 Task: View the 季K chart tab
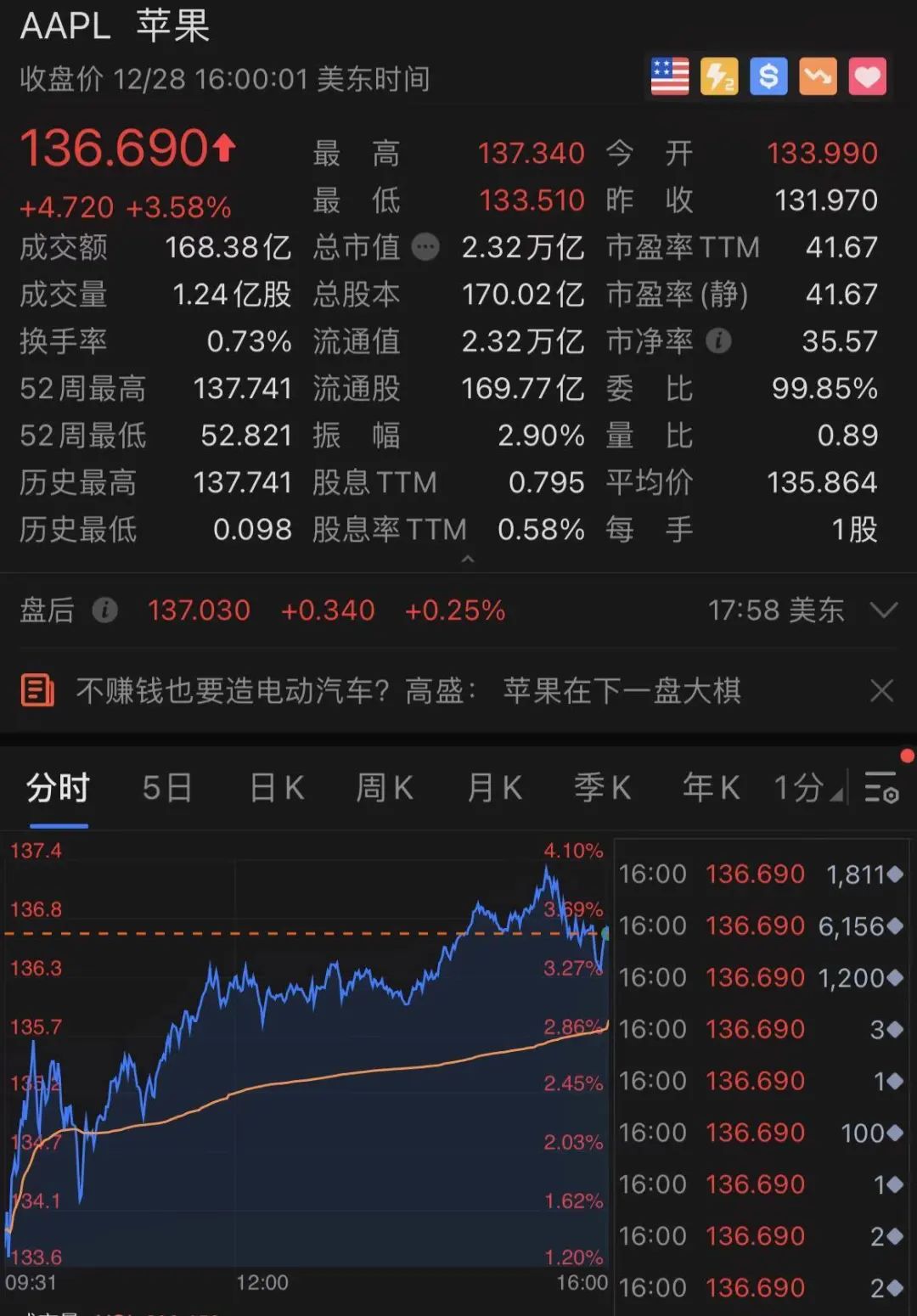click(x=603, y=789)
